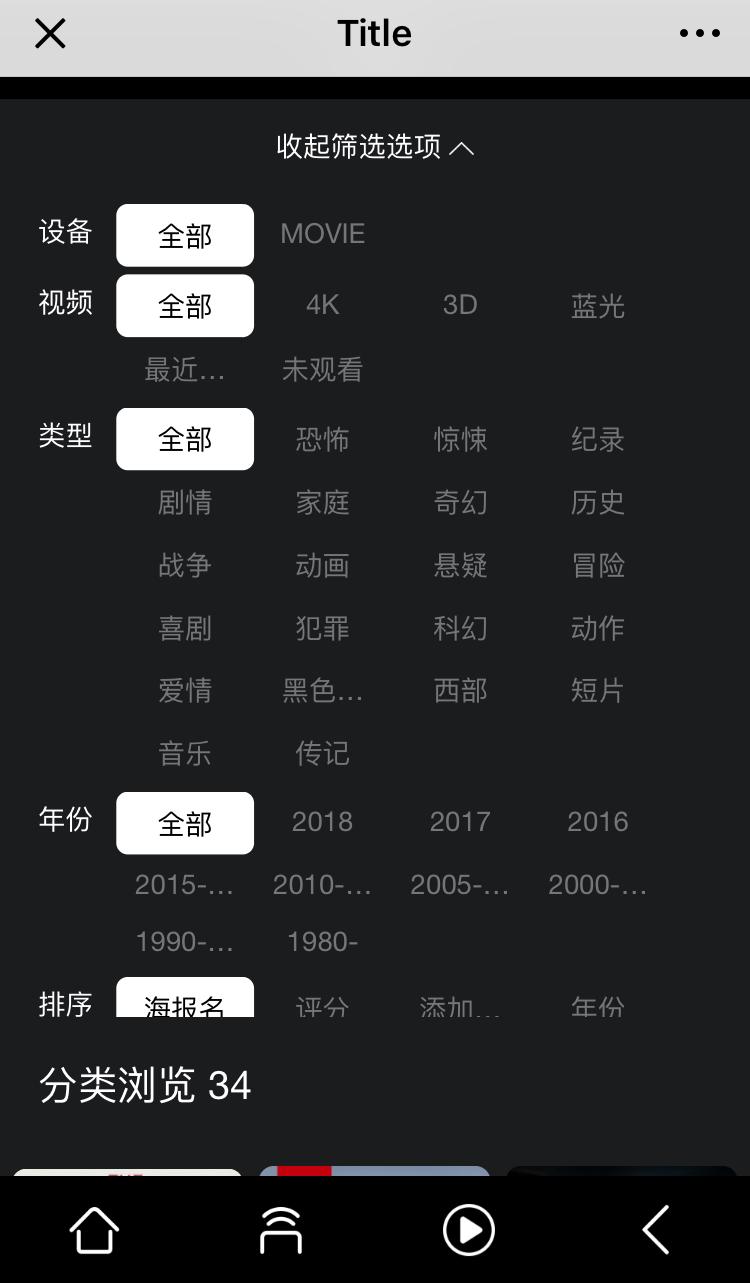Tap the back chevron at bottom right
This screenshot has width=750, height=1283.
(656, 1229)
